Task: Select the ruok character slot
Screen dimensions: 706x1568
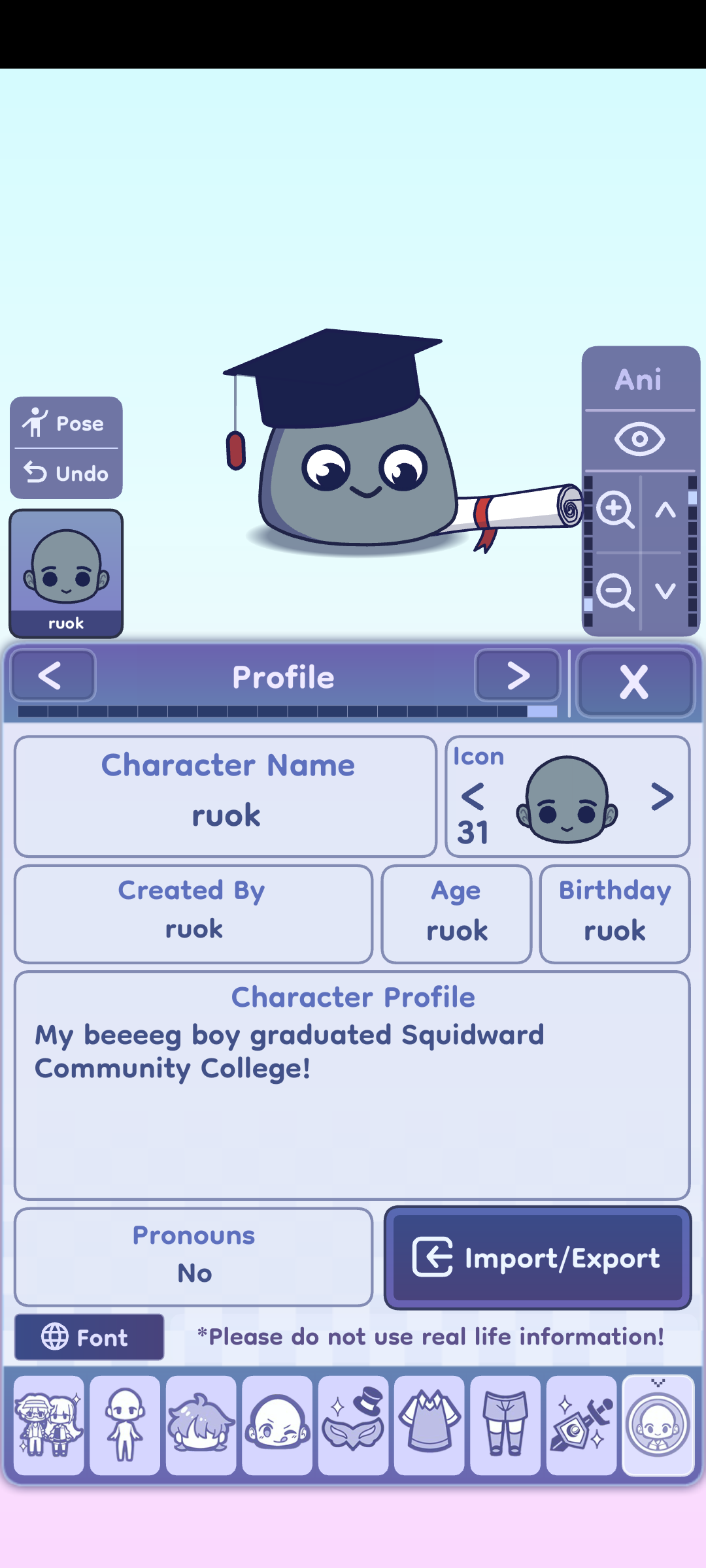Action: click(x=66, y=573)
